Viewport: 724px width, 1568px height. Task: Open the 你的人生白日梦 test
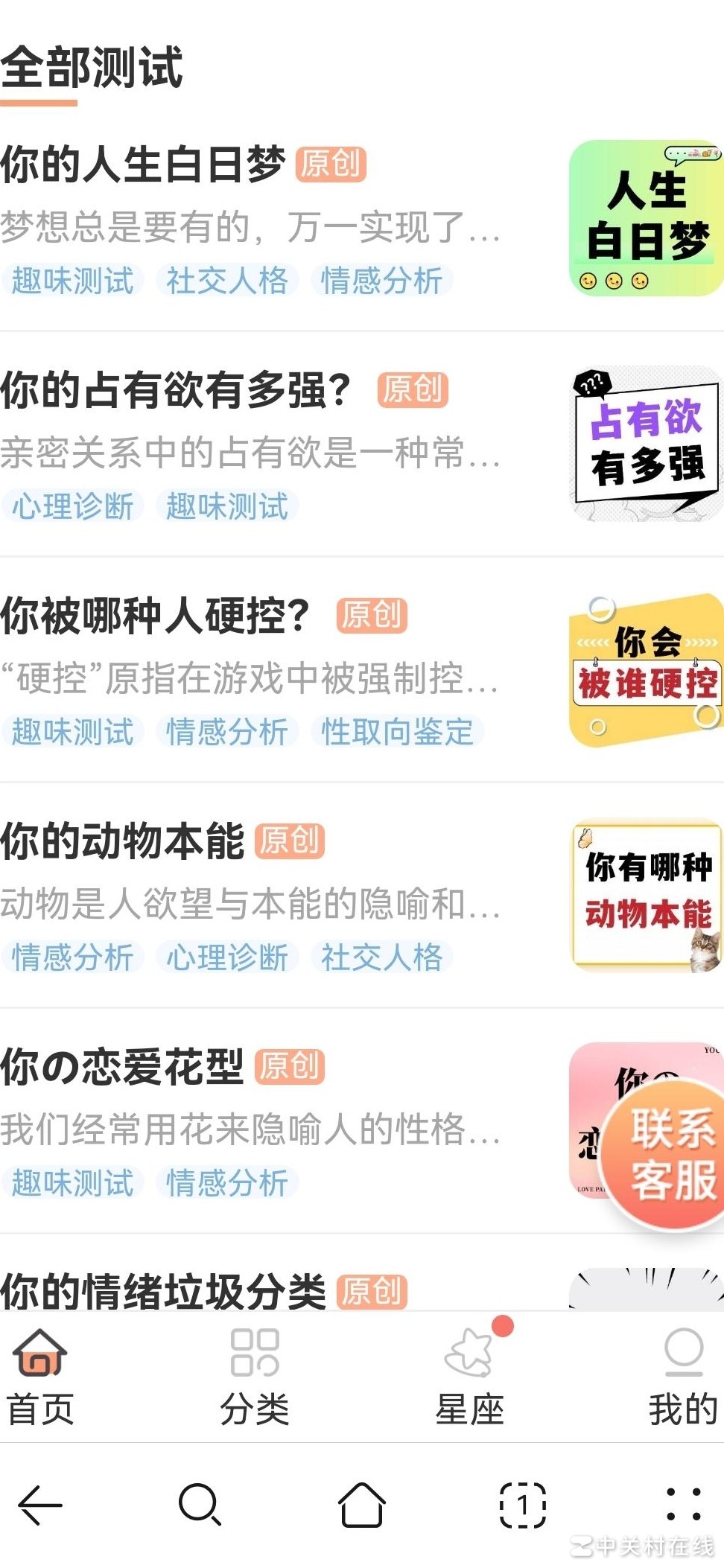point(143,164)
